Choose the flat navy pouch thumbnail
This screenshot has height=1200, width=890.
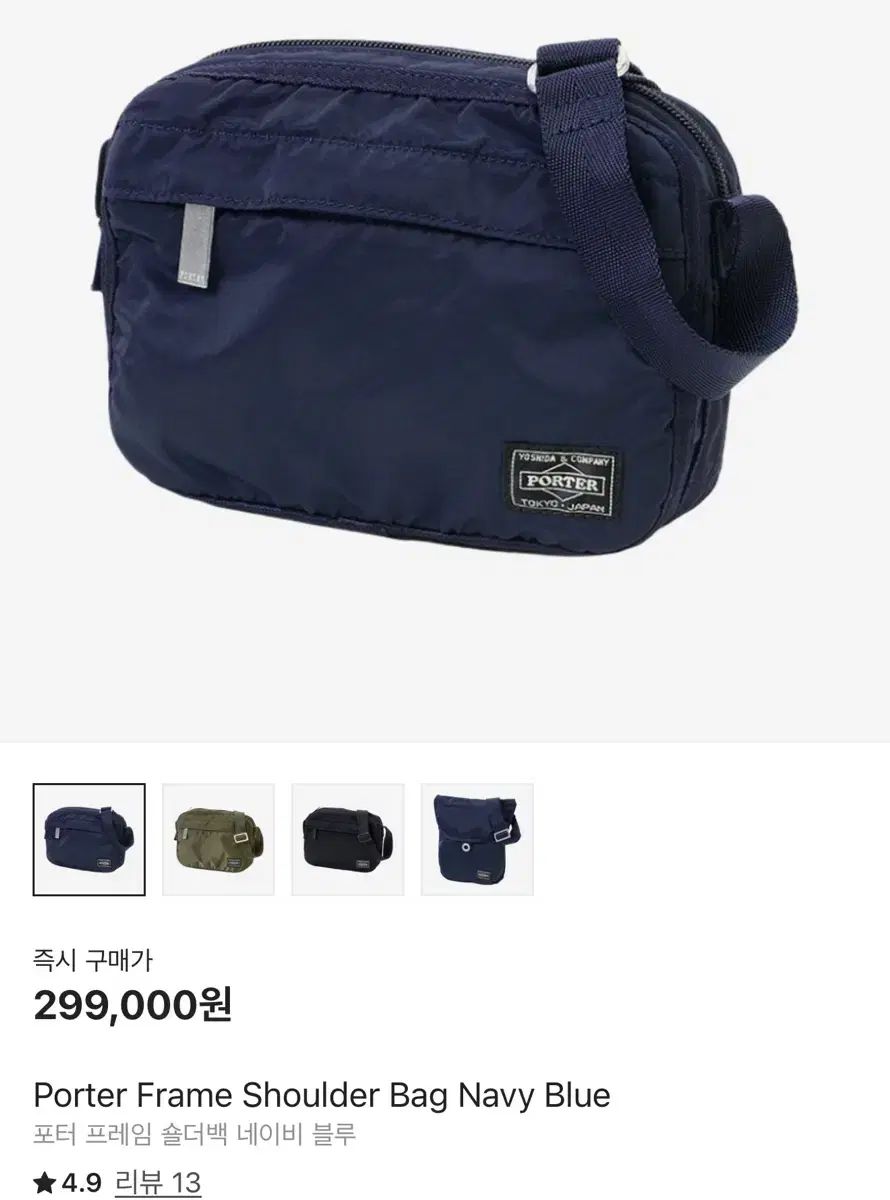(477, 839)
